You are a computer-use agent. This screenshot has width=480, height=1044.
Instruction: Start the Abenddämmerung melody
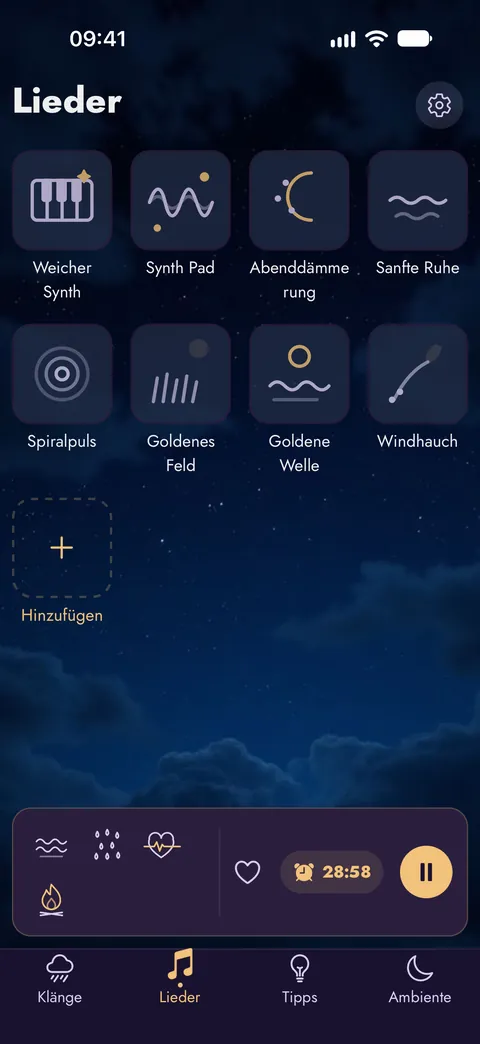(x=299, y=200)
